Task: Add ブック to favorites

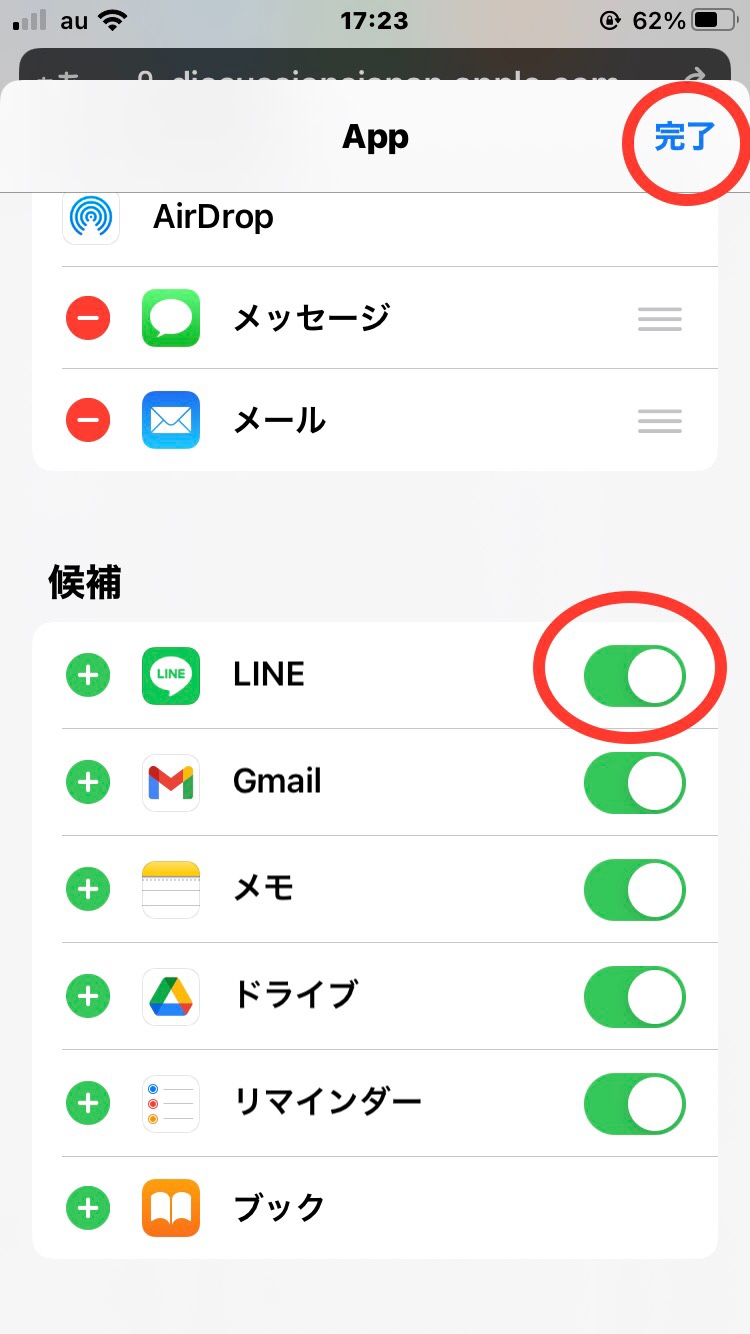Action: 88,1208
